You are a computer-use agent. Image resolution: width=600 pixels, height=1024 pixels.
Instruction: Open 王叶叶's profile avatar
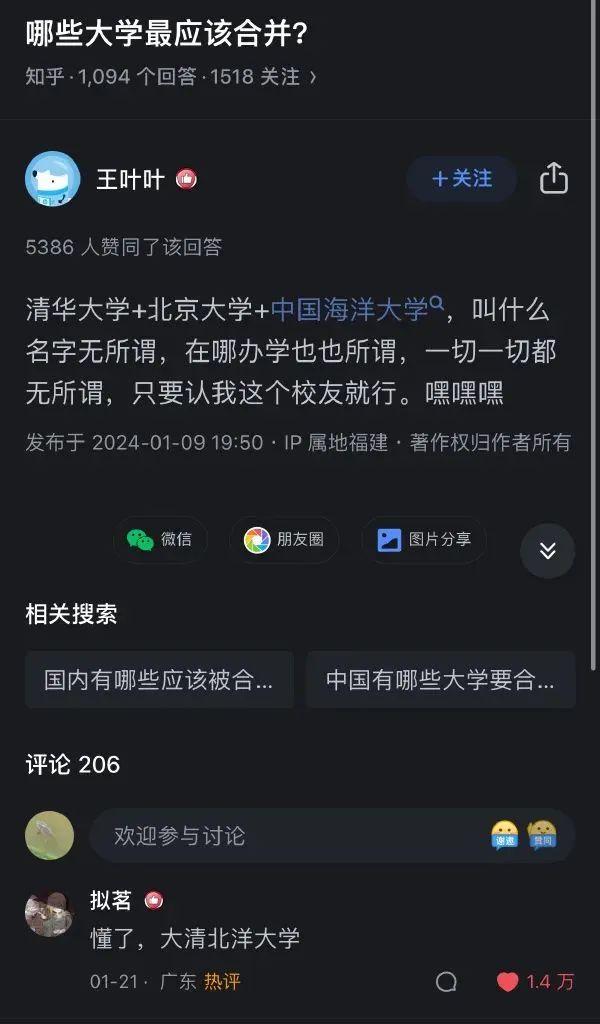click(52, 179)
